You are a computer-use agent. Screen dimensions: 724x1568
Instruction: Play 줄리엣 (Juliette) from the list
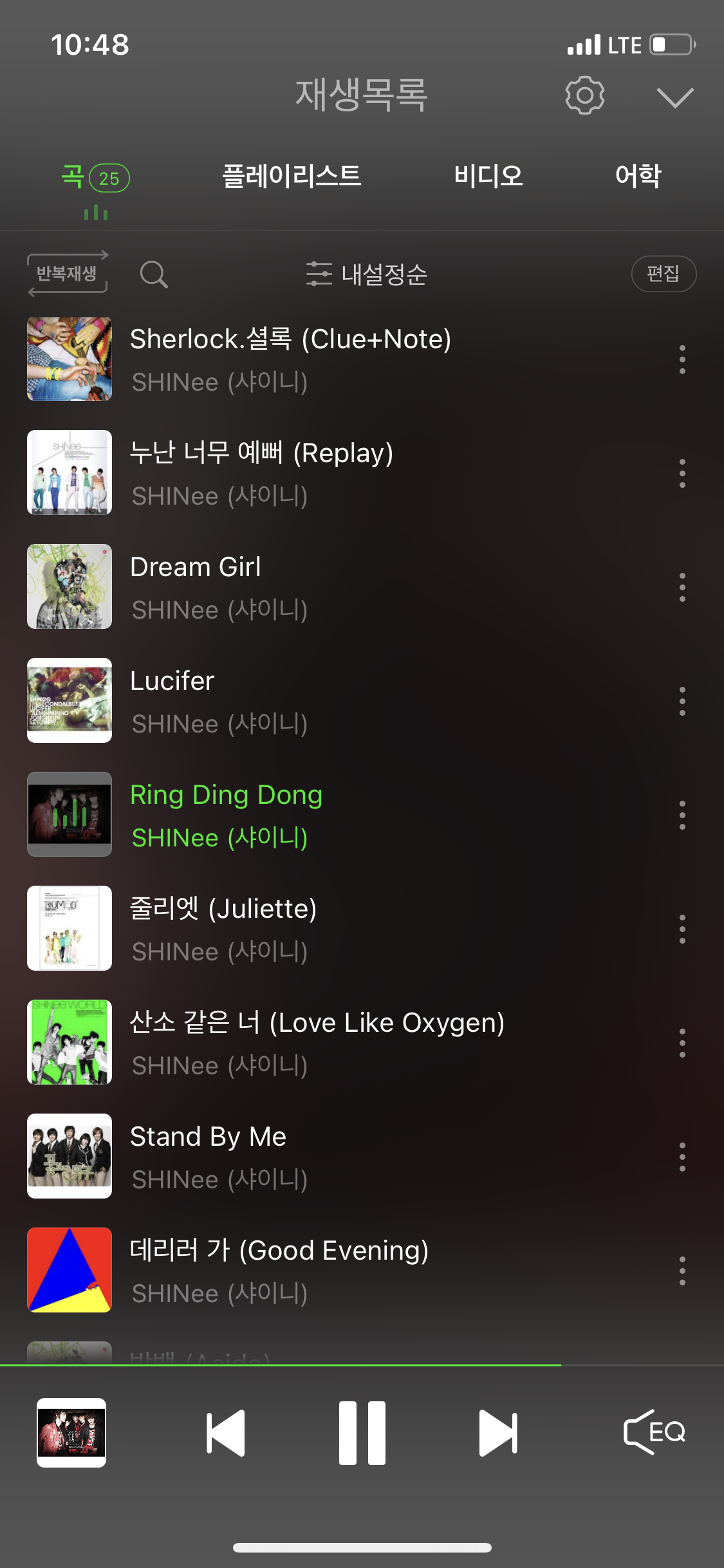pos(223,910)
